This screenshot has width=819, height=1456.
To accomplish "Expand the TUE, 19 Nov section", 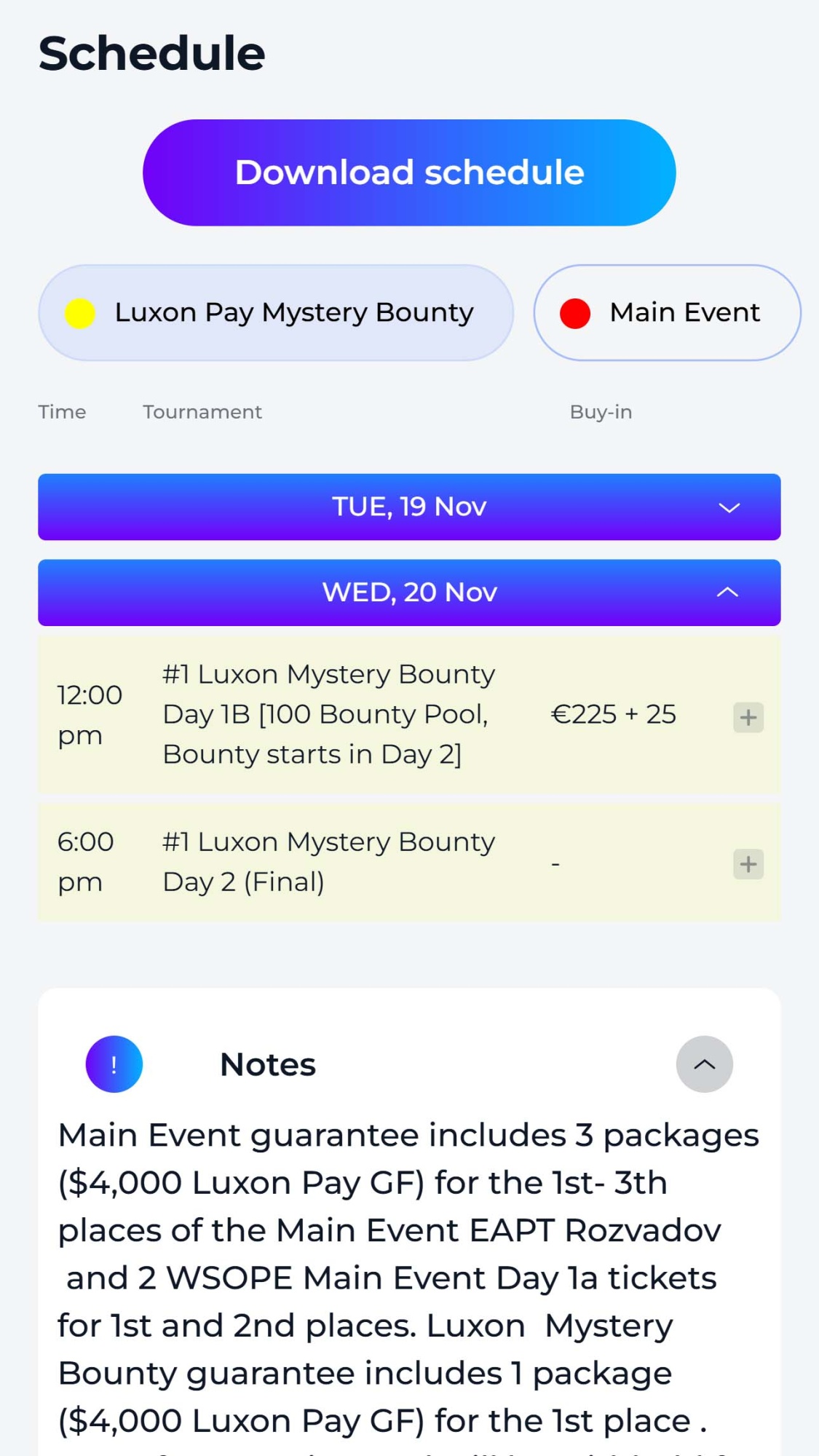I will [x=409, y=507].
